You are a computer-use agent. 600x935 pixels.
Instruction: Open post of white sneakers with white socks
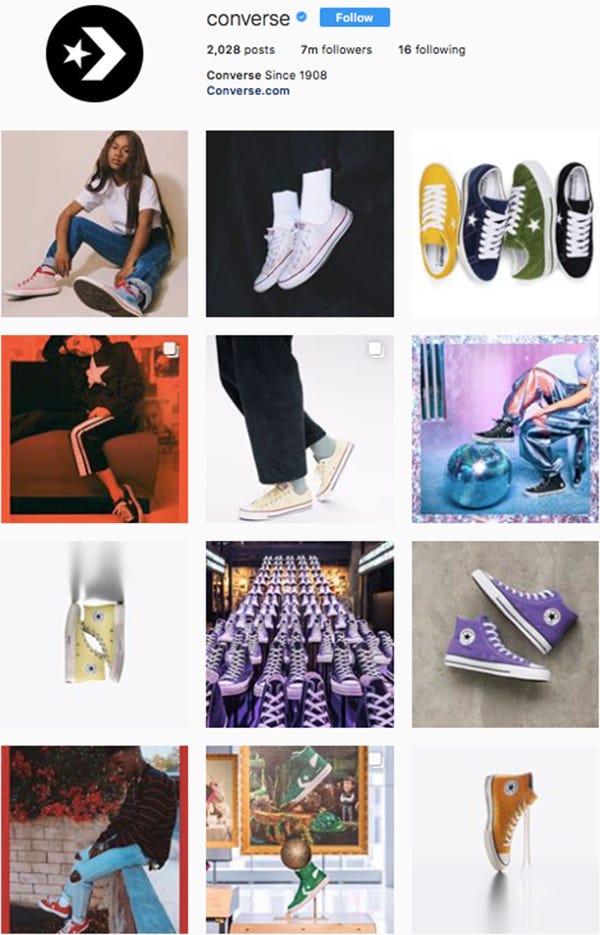pos(300,224)
